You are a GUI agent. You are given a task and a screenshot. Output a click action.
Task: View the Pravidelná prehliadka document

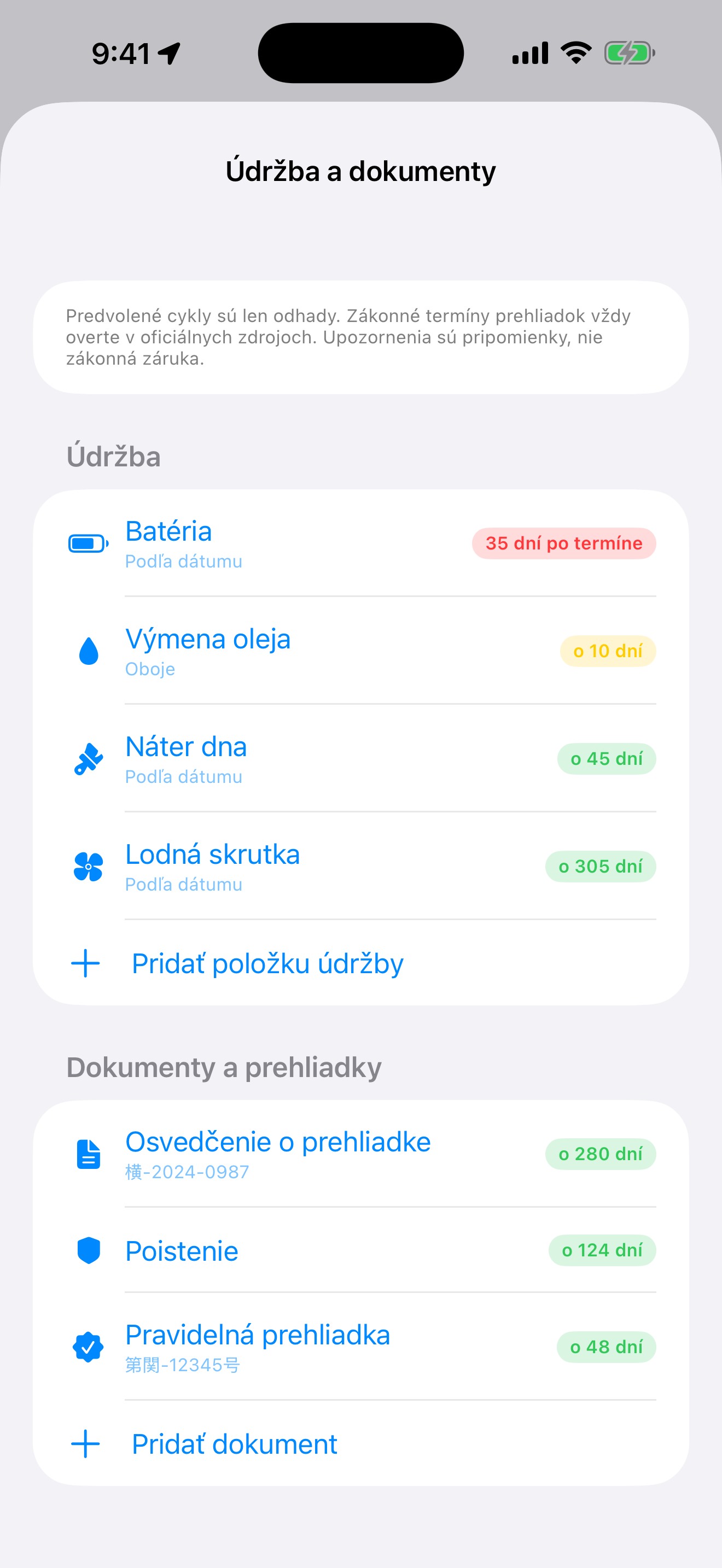click(x=361, y=1347)
